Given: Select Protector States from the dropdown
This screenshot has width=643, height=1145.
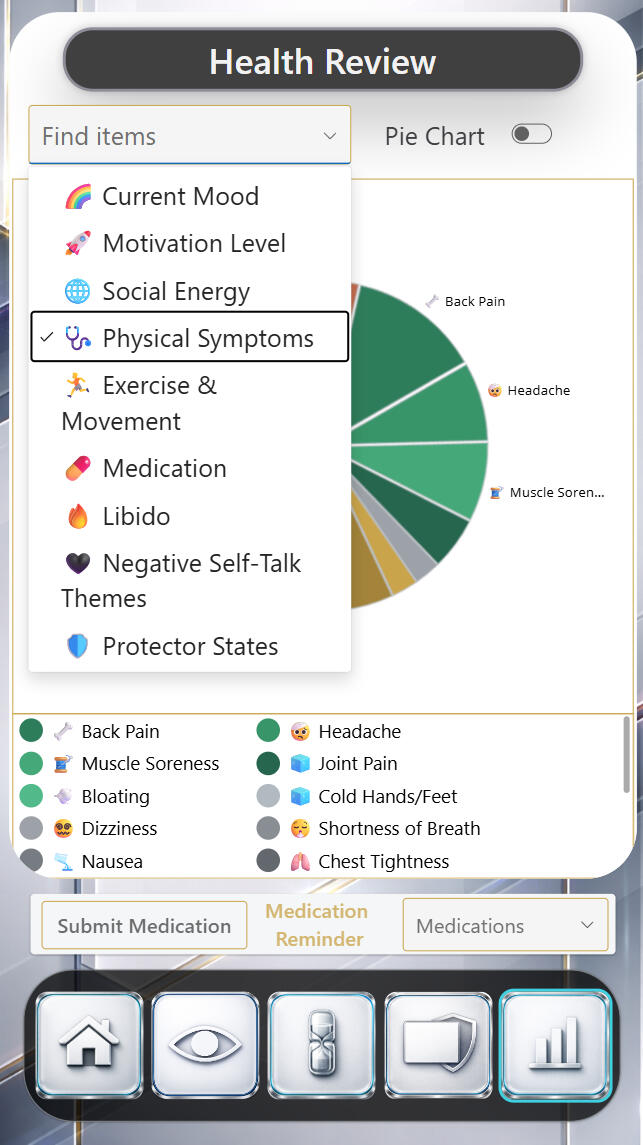Looking at the screenshot, I should (x=189, y=647).
